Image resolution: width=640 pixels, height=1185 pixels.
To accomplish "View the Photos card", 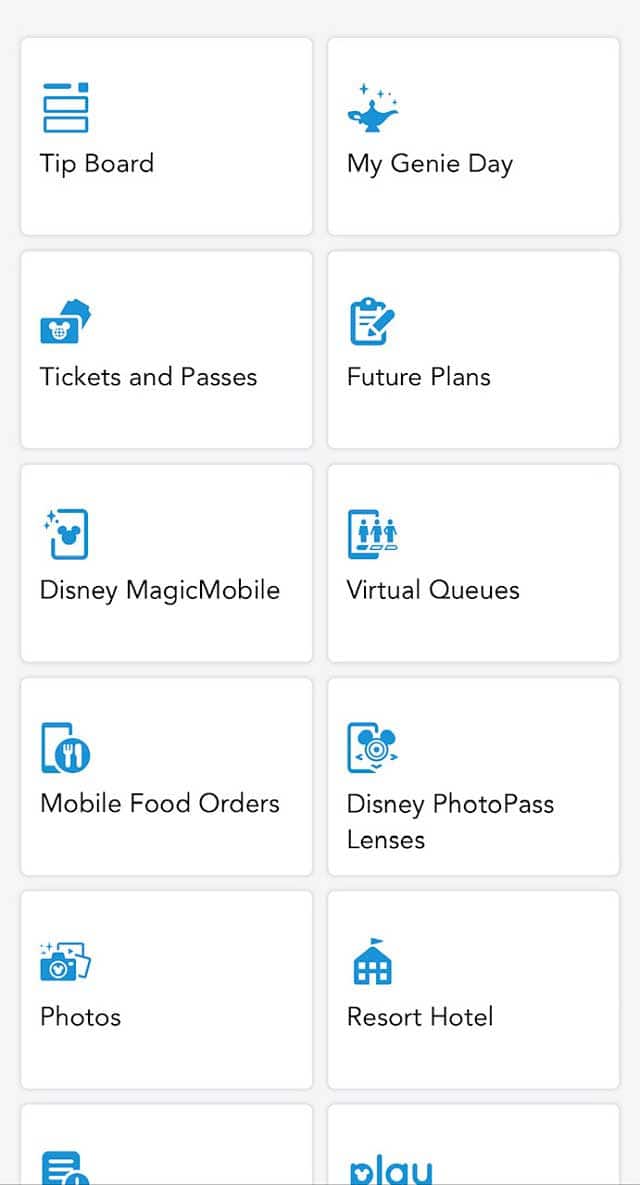I will (166, 990).
